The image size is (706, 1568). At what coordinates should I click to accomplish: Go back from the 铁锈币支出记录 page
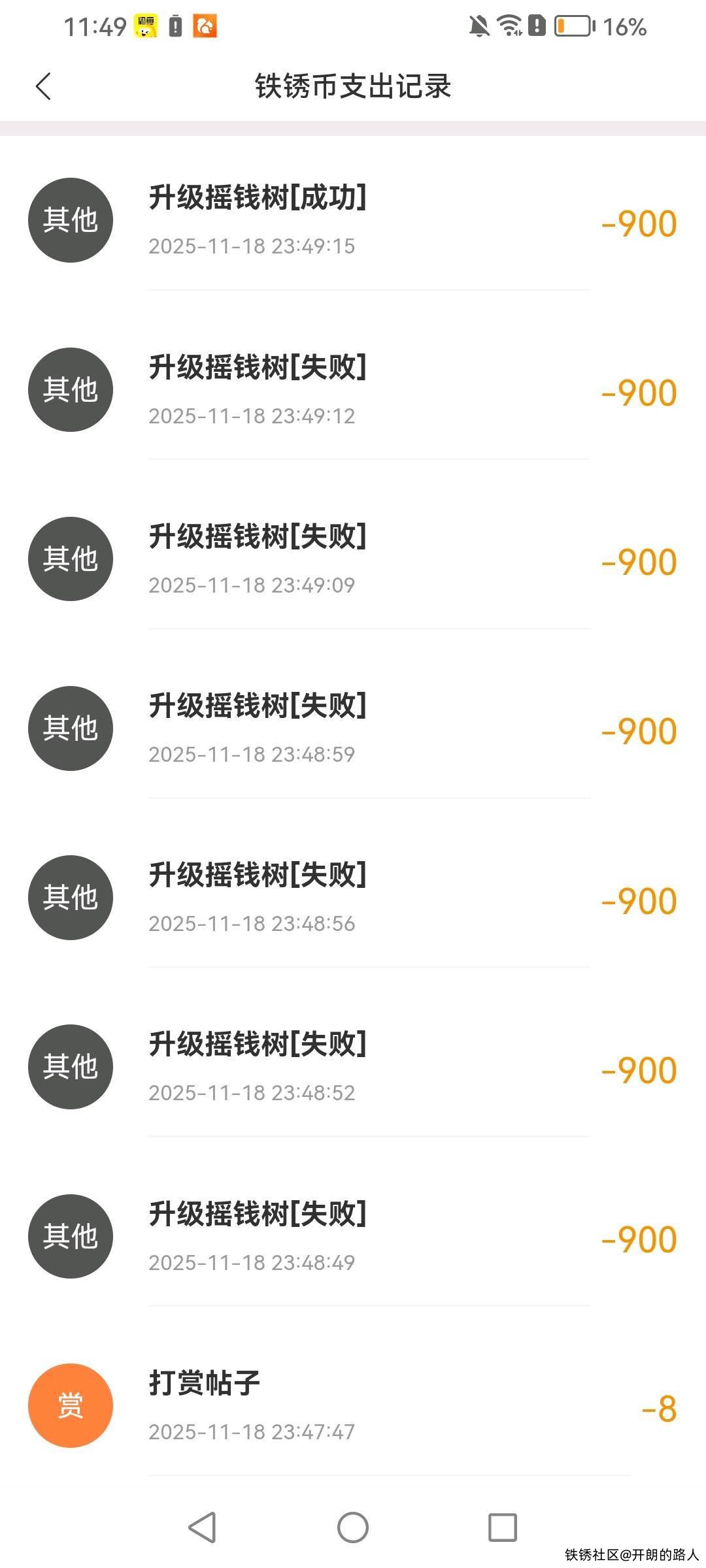[43, 86]
